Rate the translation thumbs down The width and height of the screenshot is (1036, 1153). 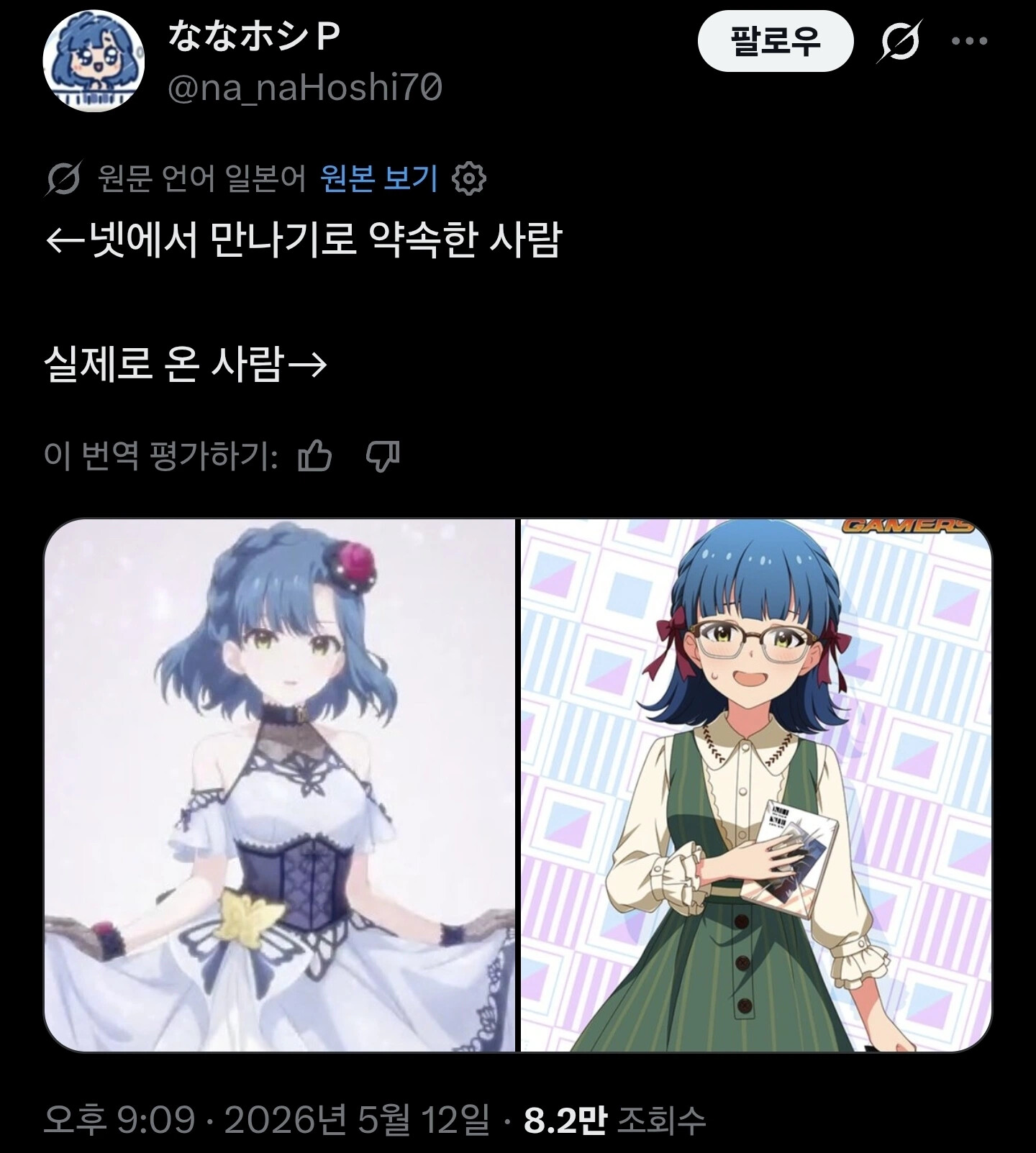click(x=383, y=456)
